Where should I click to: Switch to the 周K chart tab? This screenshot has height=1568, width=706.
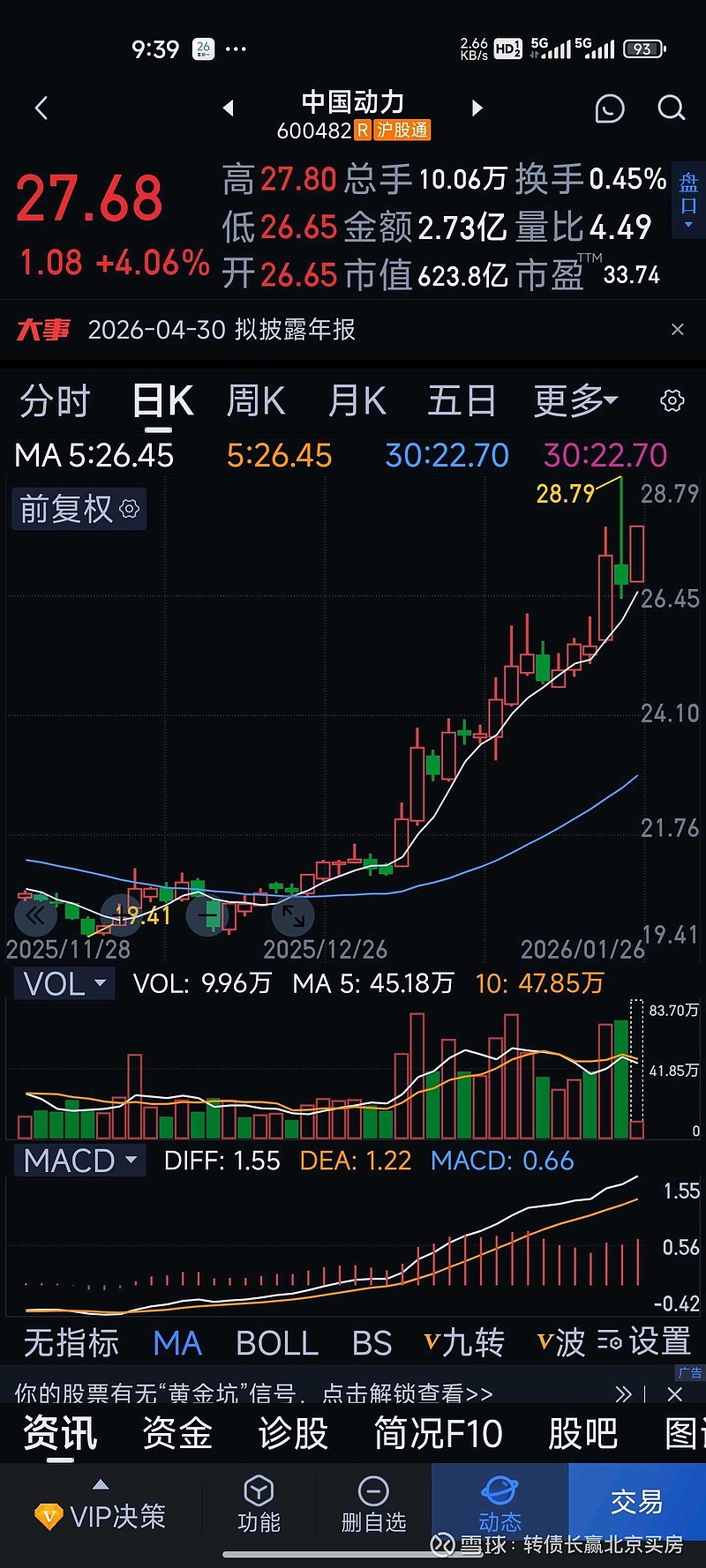pyautogui.click(x=256, y=401)
